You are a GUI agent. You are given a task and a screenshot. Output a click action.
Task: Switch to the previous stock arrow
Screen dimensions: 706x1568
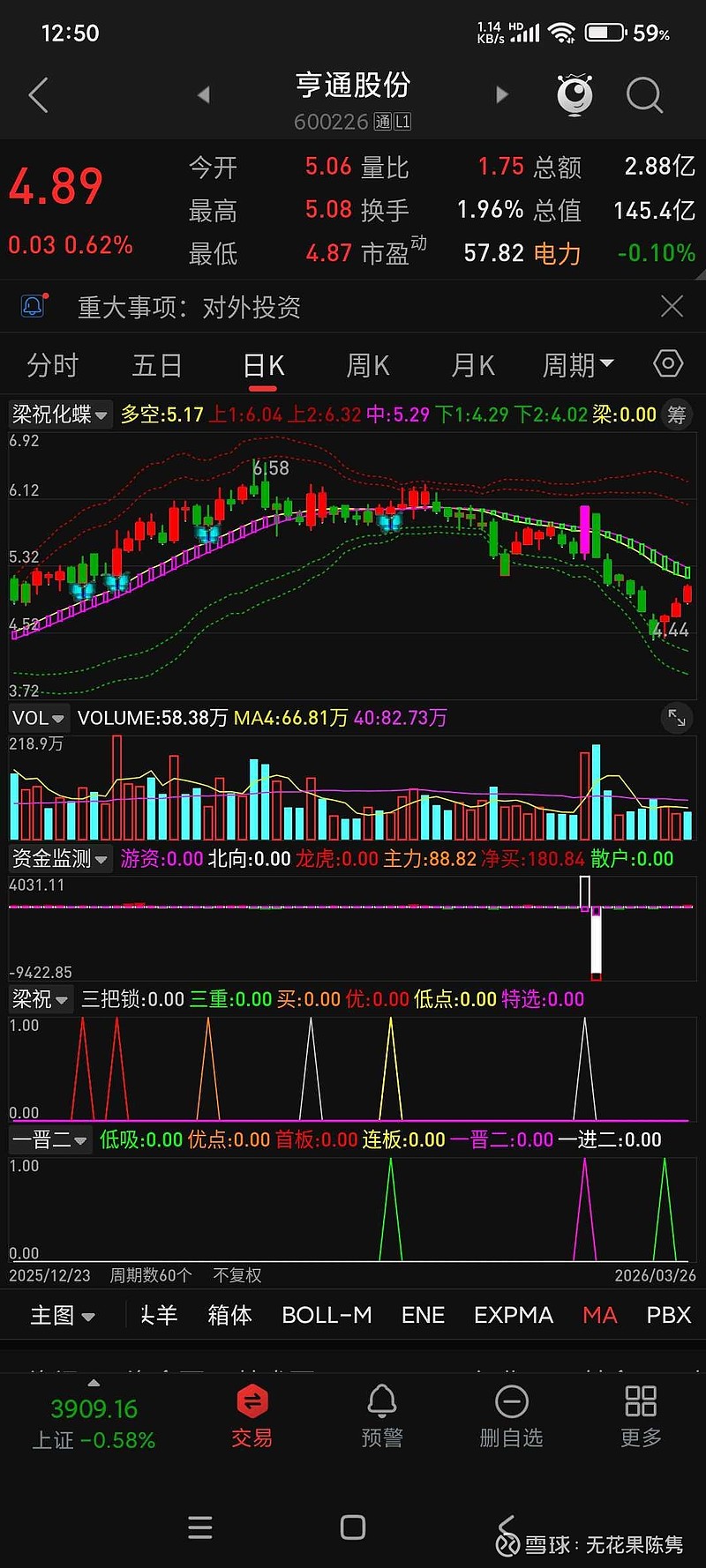pyautogui.click(x=204, y=95)
